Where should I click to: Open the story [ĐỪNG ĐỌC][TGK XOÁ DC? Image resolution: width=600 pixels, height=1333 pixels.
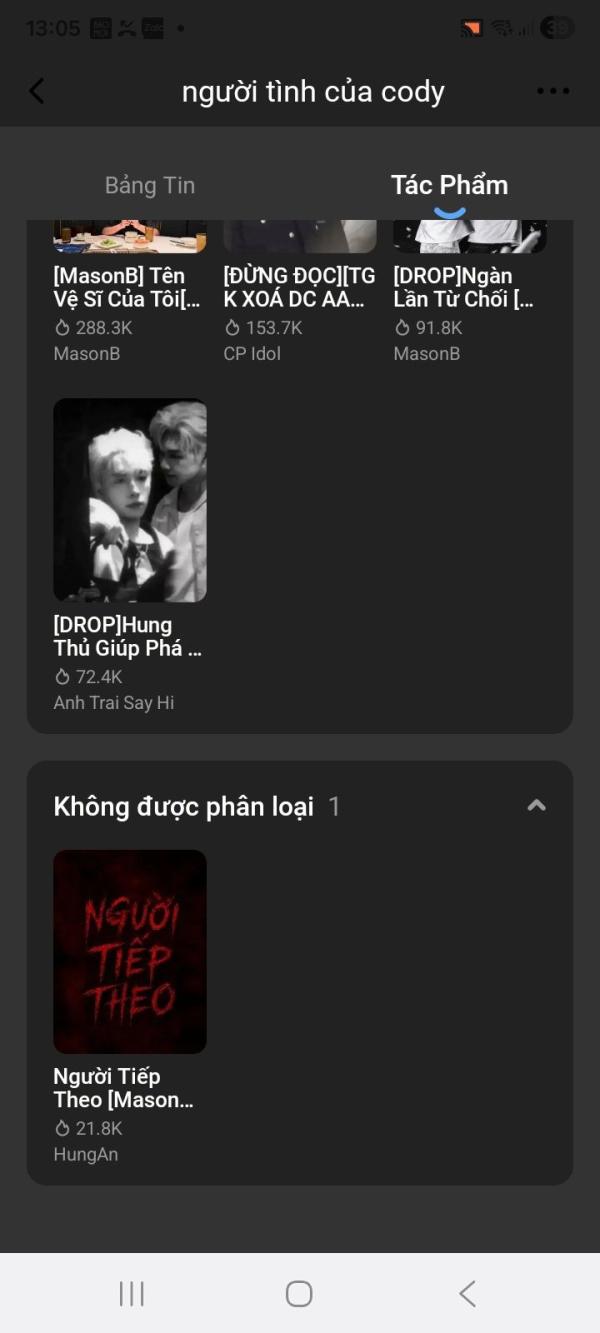tap(299, 287)
